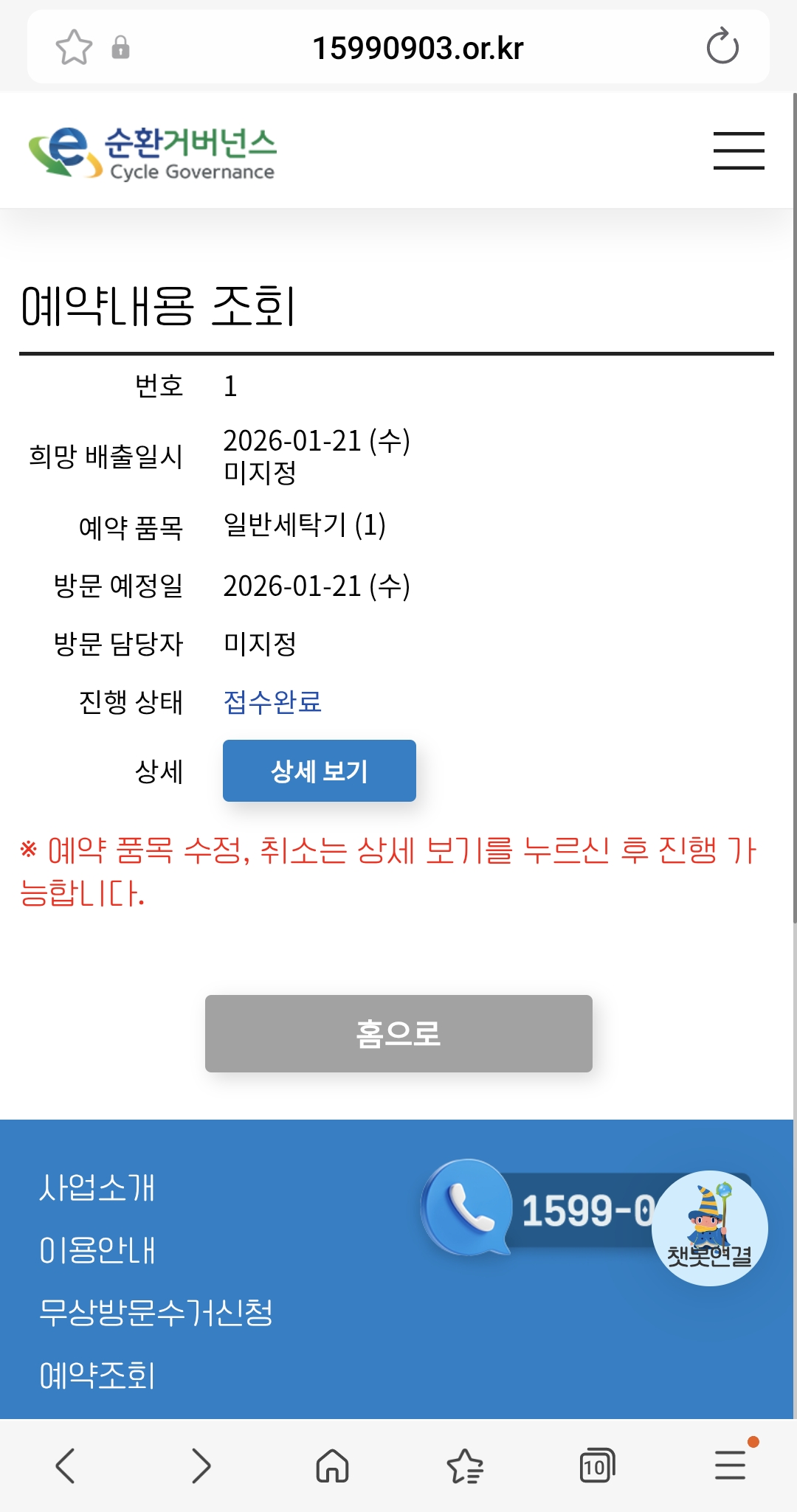Open the browser home page

(x=332, y=1465)
